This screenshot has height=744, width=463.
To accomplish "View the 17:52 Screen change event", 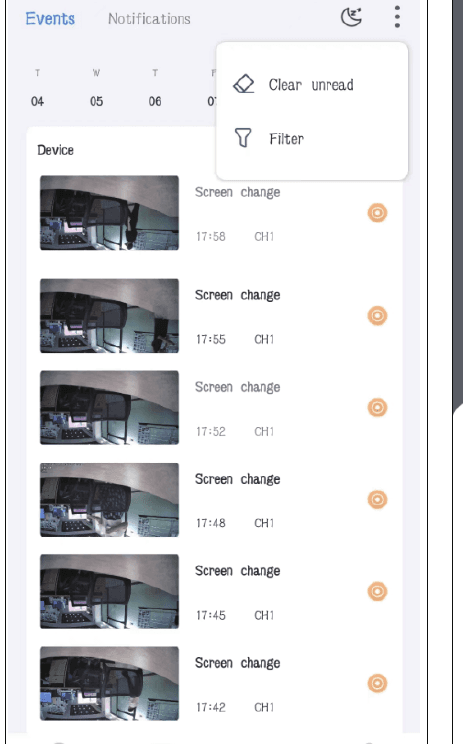I will [214, 408].
